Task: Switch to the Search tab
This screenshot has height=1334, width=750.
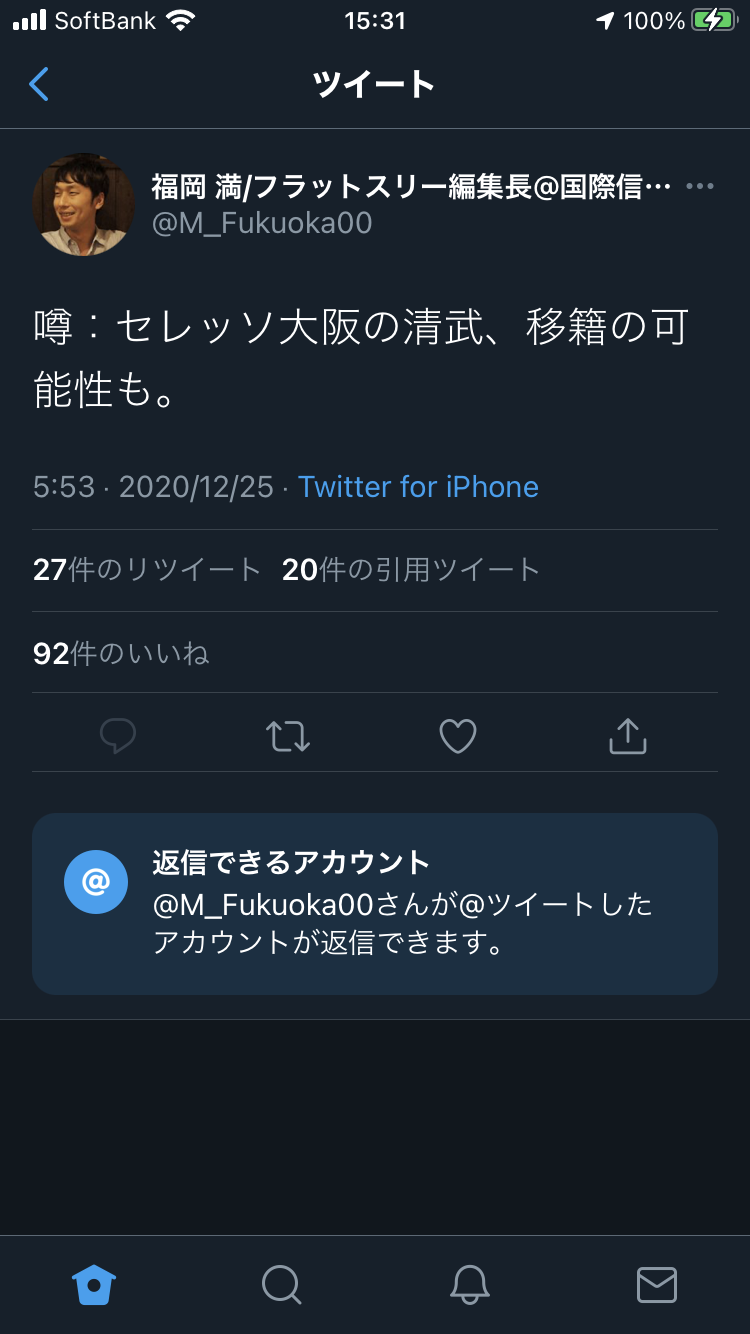Action: point(281,1284)
